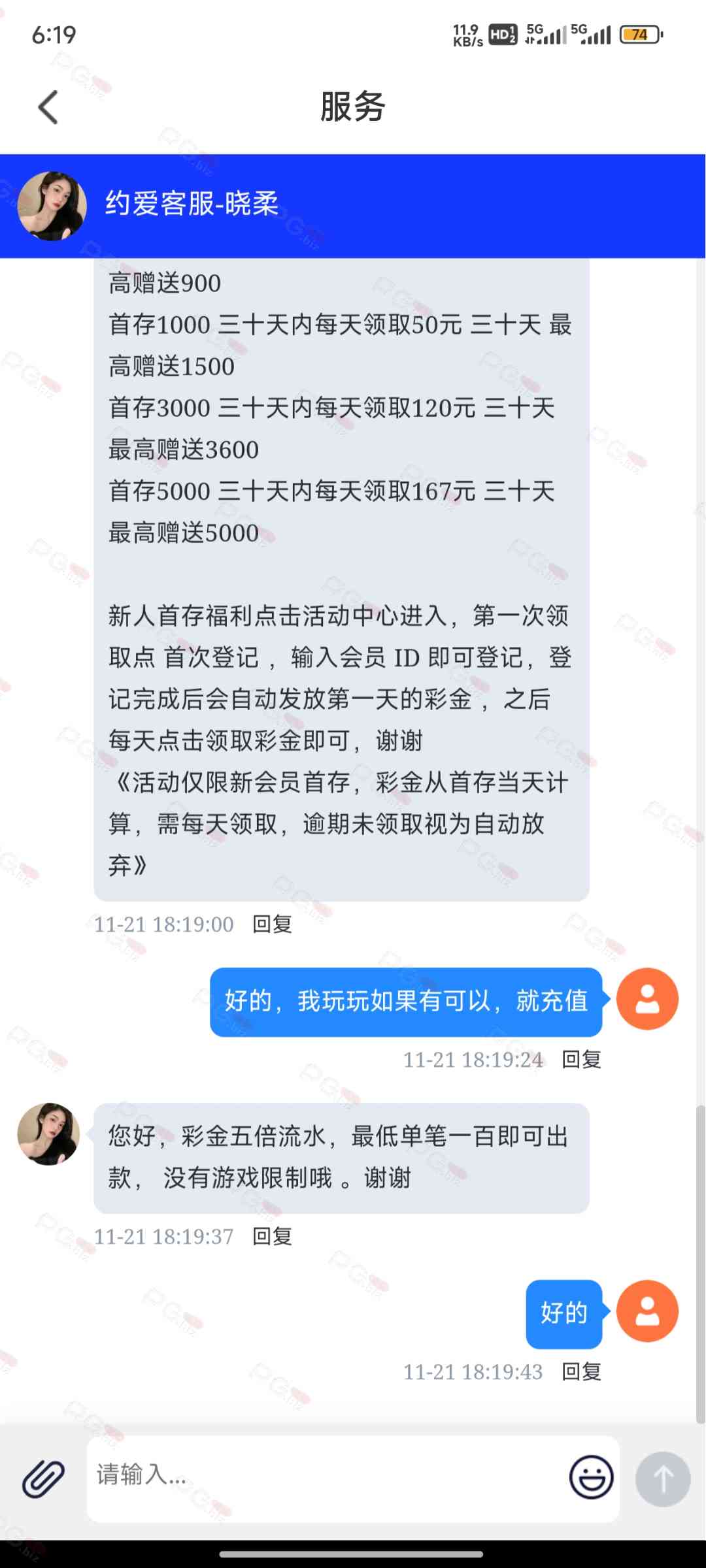Image resolution: width=706 pixels, height=1568 pixels.
Task: Tap 回复 under the 好的 message
Action: pos(581,1372)
